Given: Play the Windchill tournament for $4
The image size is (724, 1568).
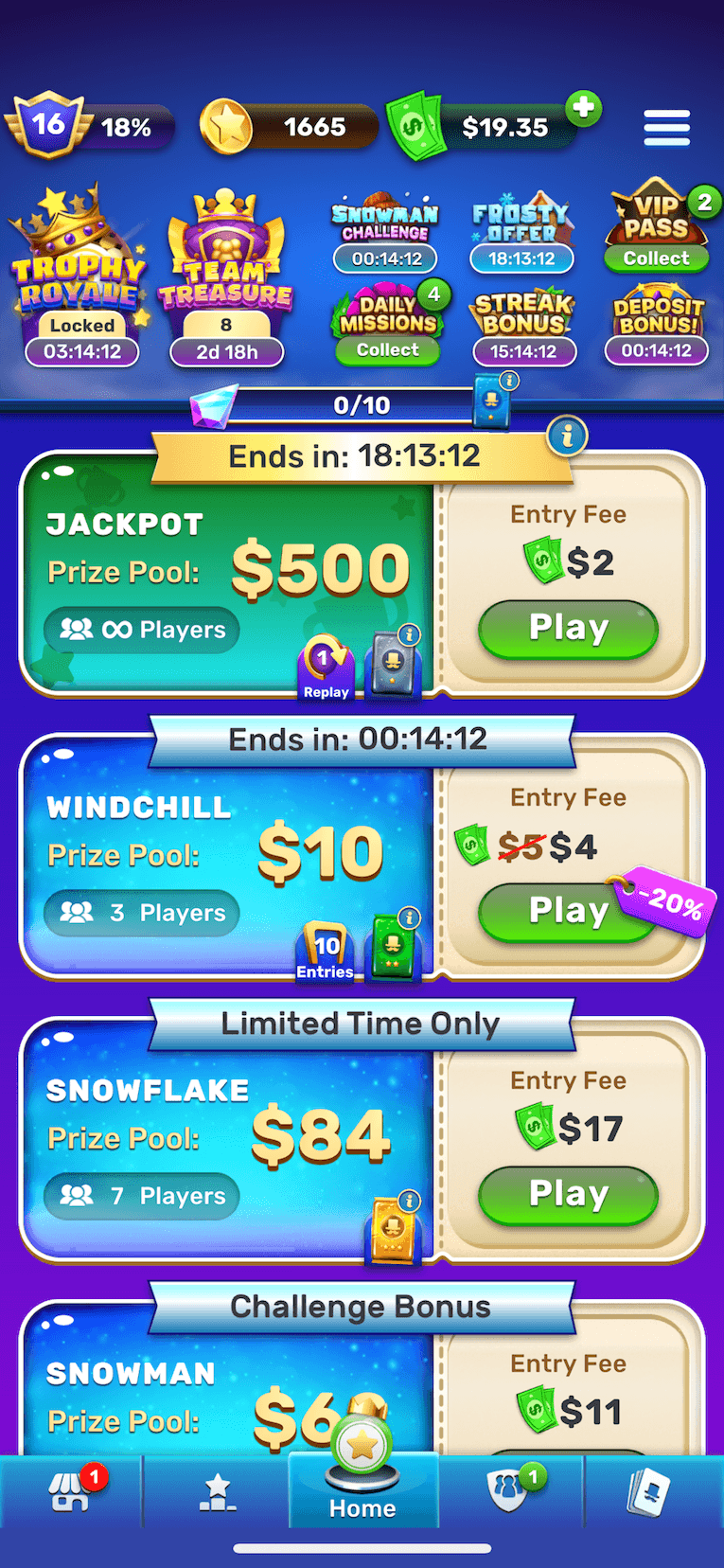Looking at the screenshot, I should [x=566, y=911].
